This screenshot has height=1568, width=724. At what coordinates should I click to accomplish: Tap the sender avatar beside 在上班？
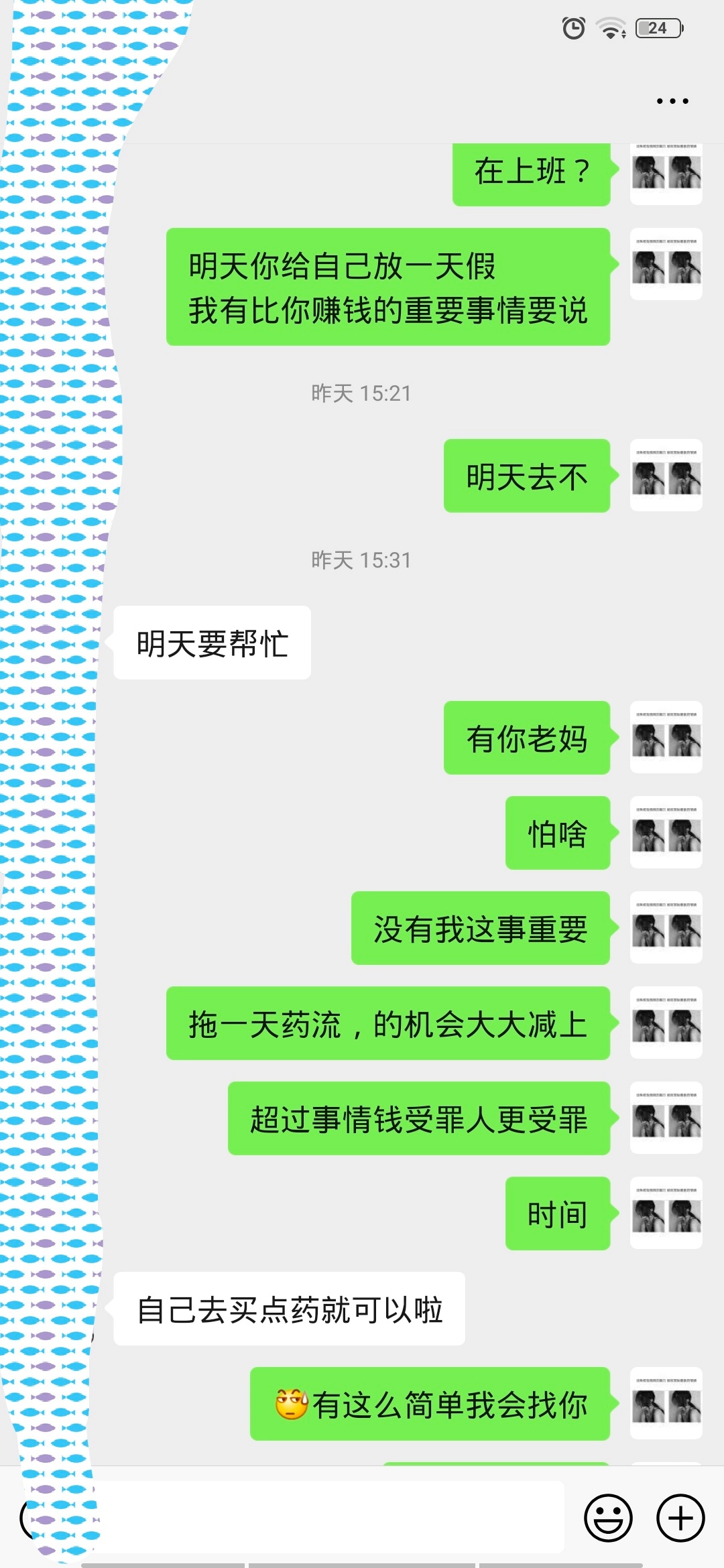[666, 173]
